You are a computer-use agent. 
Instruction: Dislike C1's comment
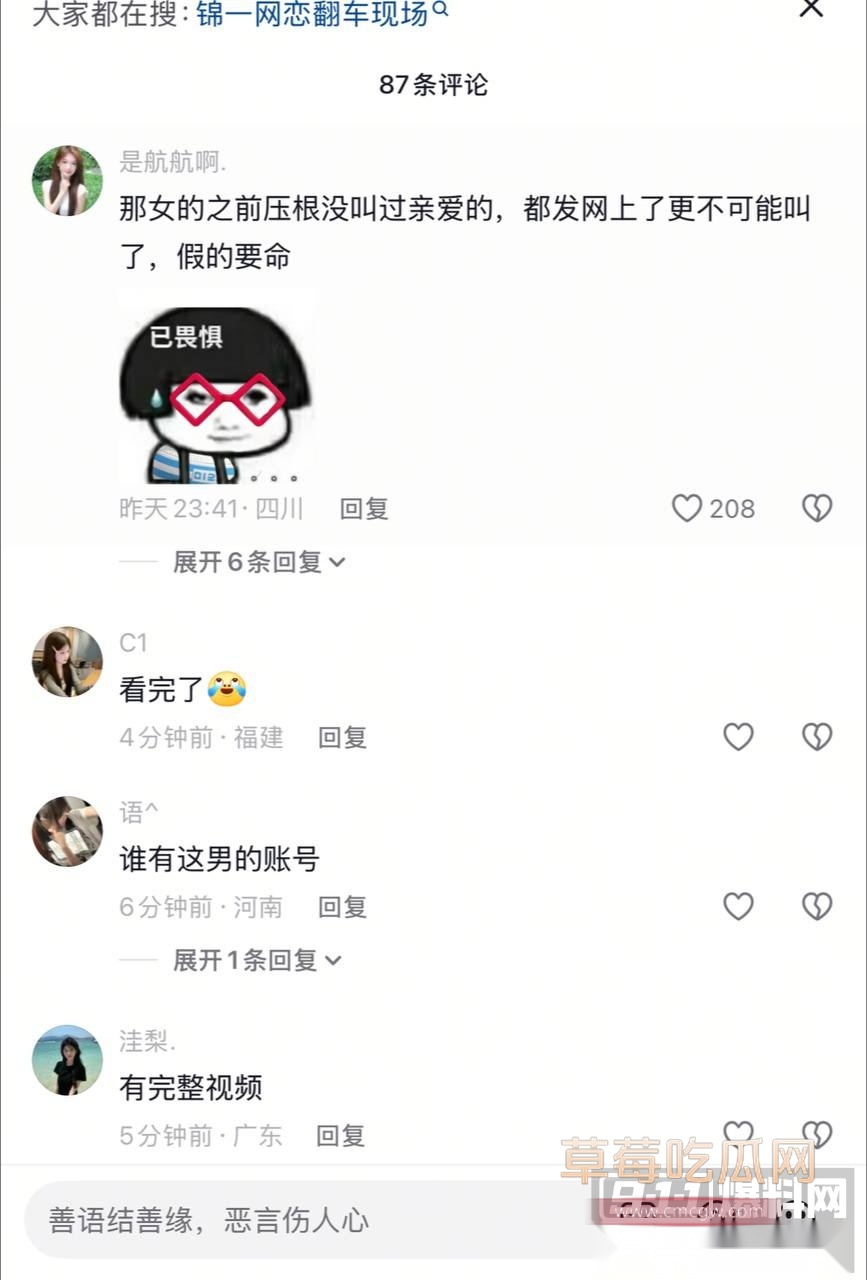click(x=816, y=738)
